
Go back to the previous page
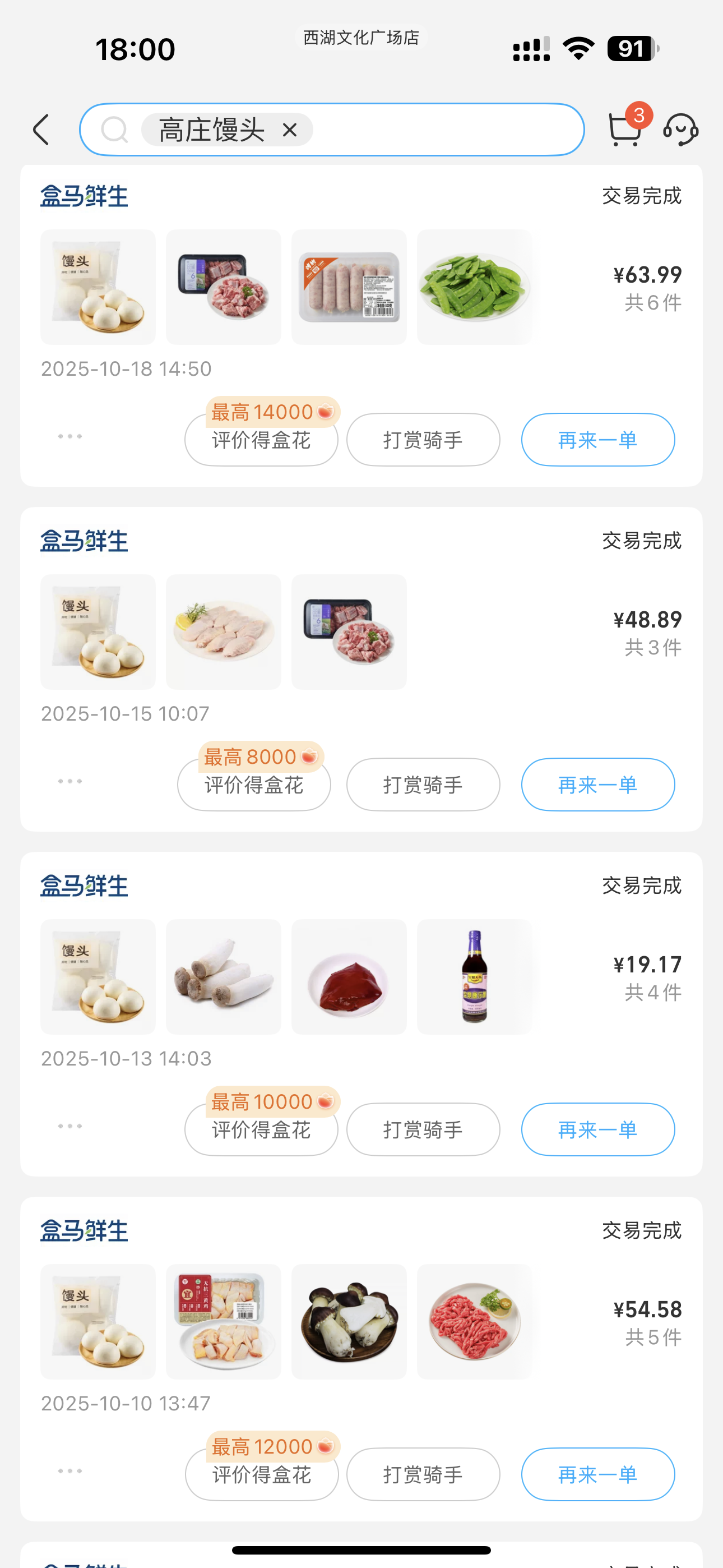pos(41,130)
